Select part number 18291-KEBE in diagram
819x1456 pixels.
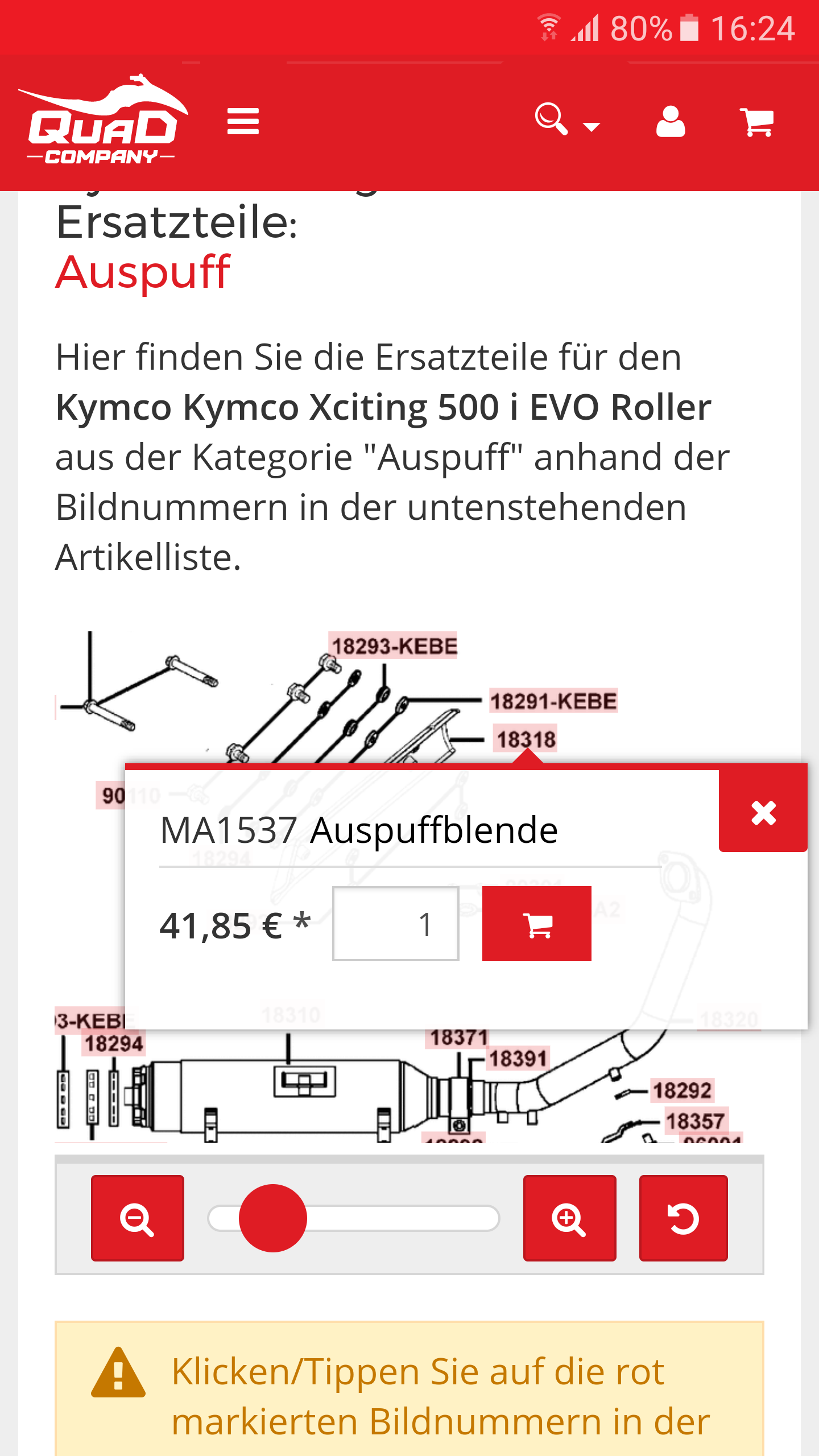click(x=553, y=701)
